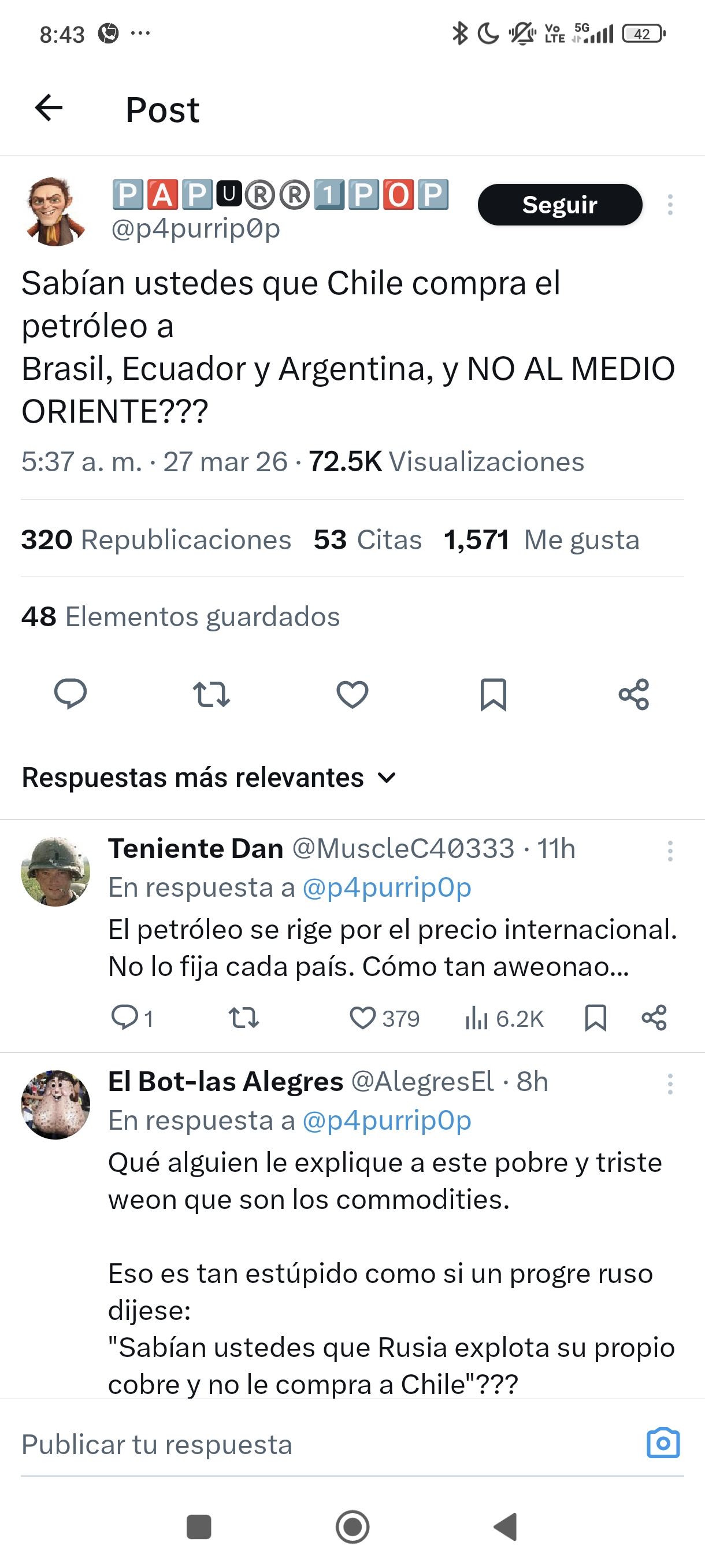Like the main post by @p4purrip0p
The height and width of the screenshot is (1568, 705).
point(352,694)
